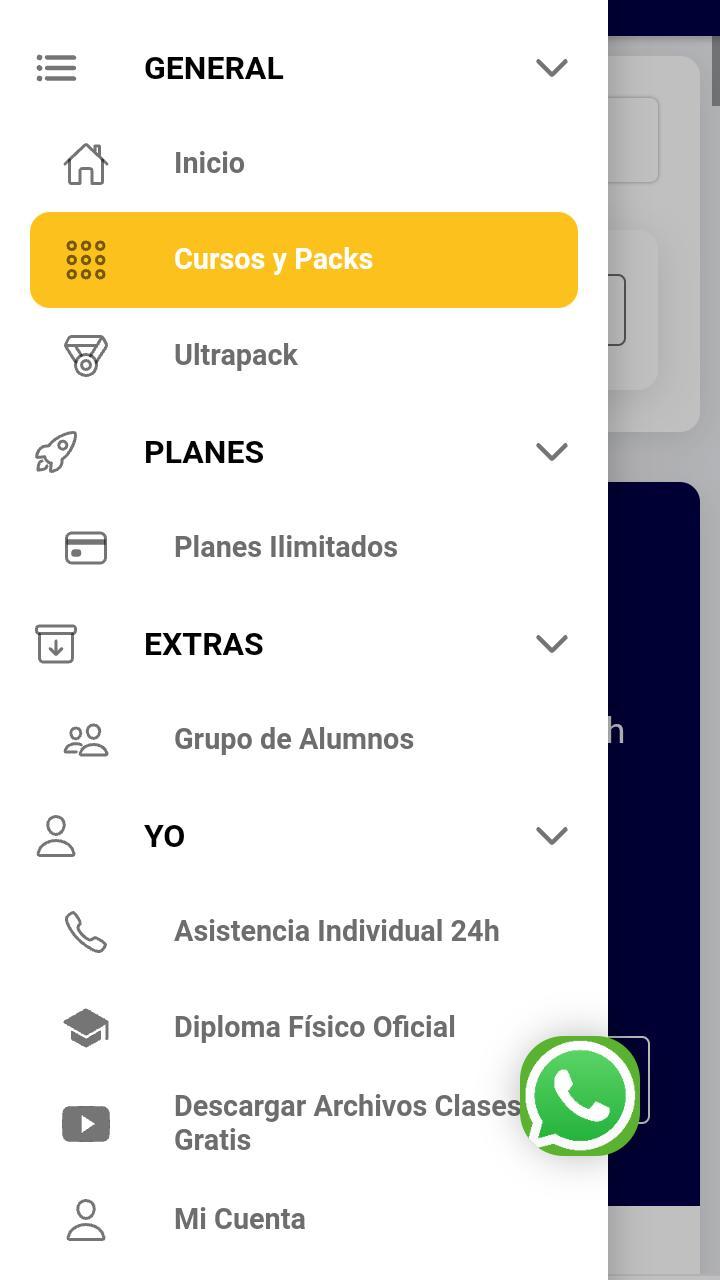Open Diploma Físico Oficial
Viewport: 720px width, 1280px height.
click(x=314, y=1027)
